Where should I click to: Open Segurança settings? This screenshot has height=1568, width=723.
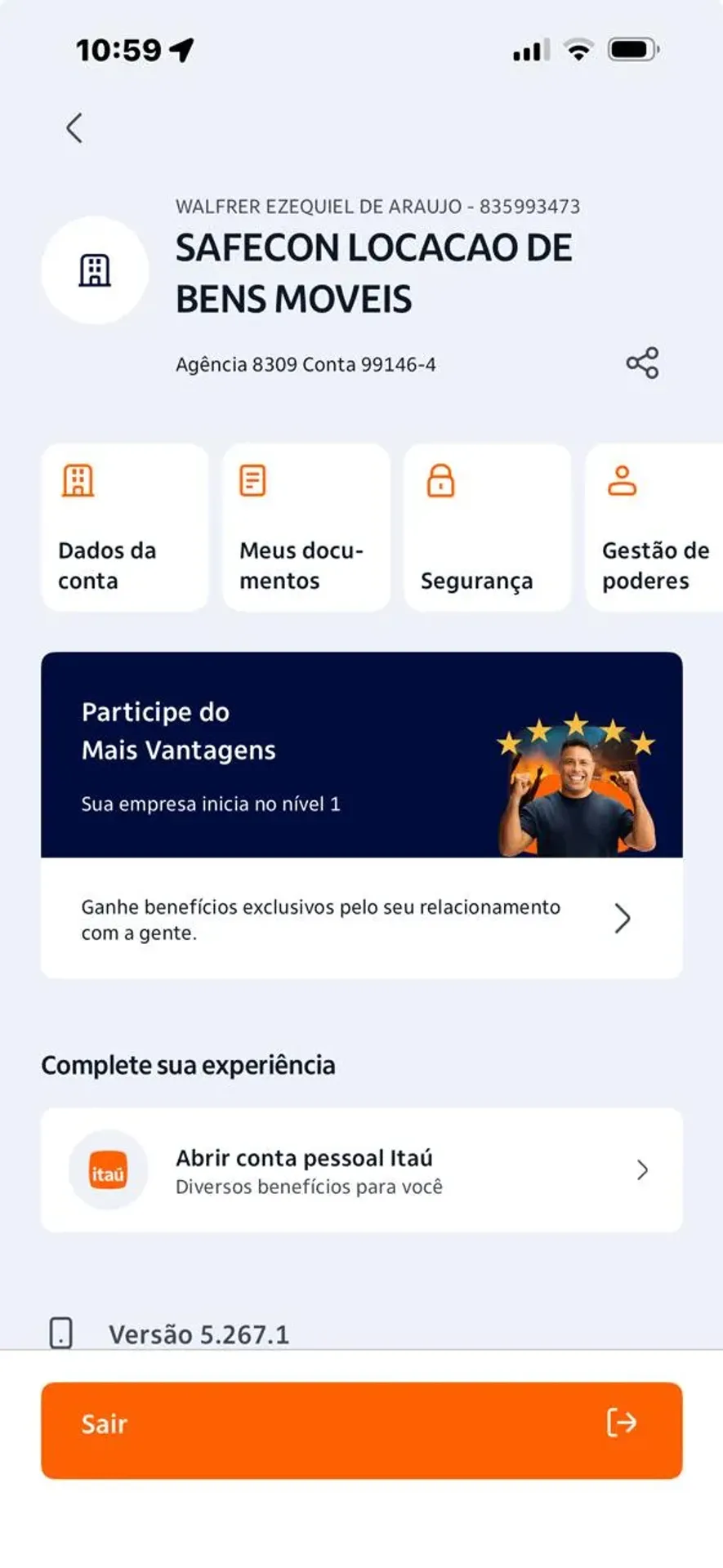[x=488, y=528]
